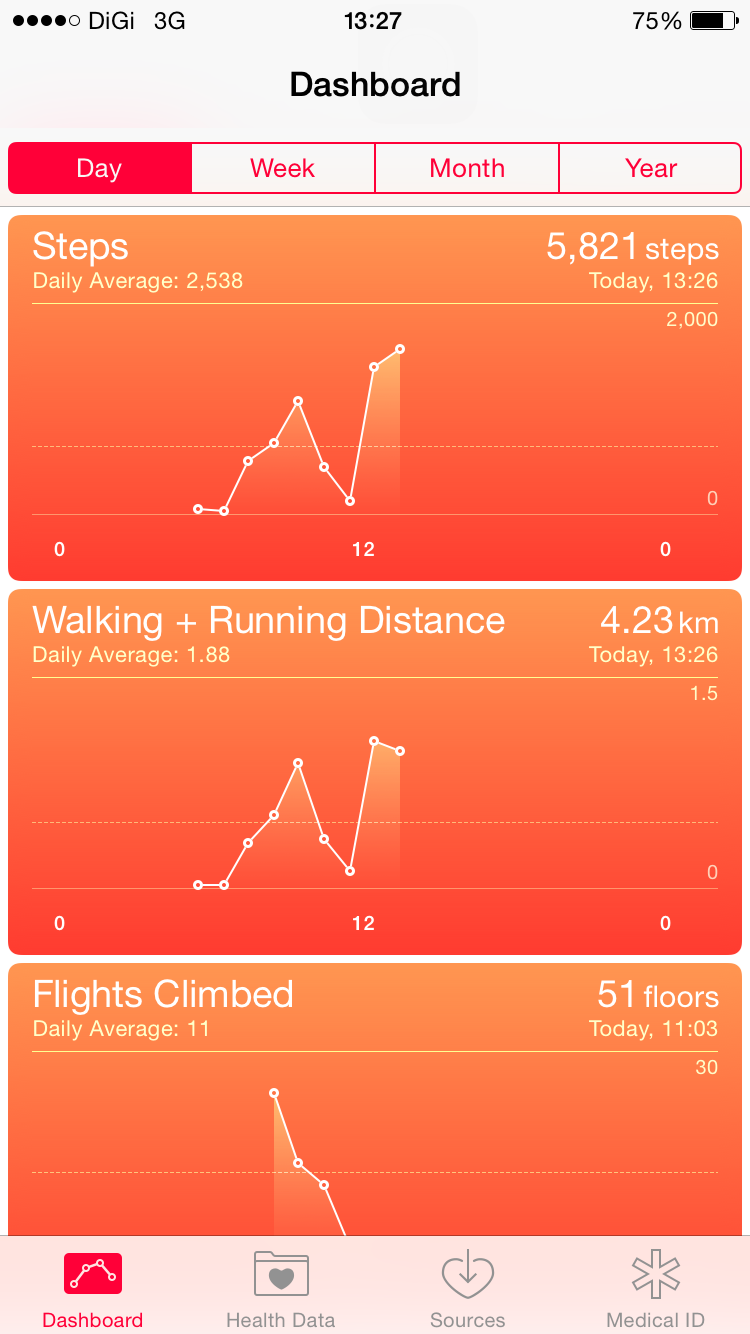Open the Walking + Running Distance card
Screen dimensions: 750x1334
click(x=375, y=772)
